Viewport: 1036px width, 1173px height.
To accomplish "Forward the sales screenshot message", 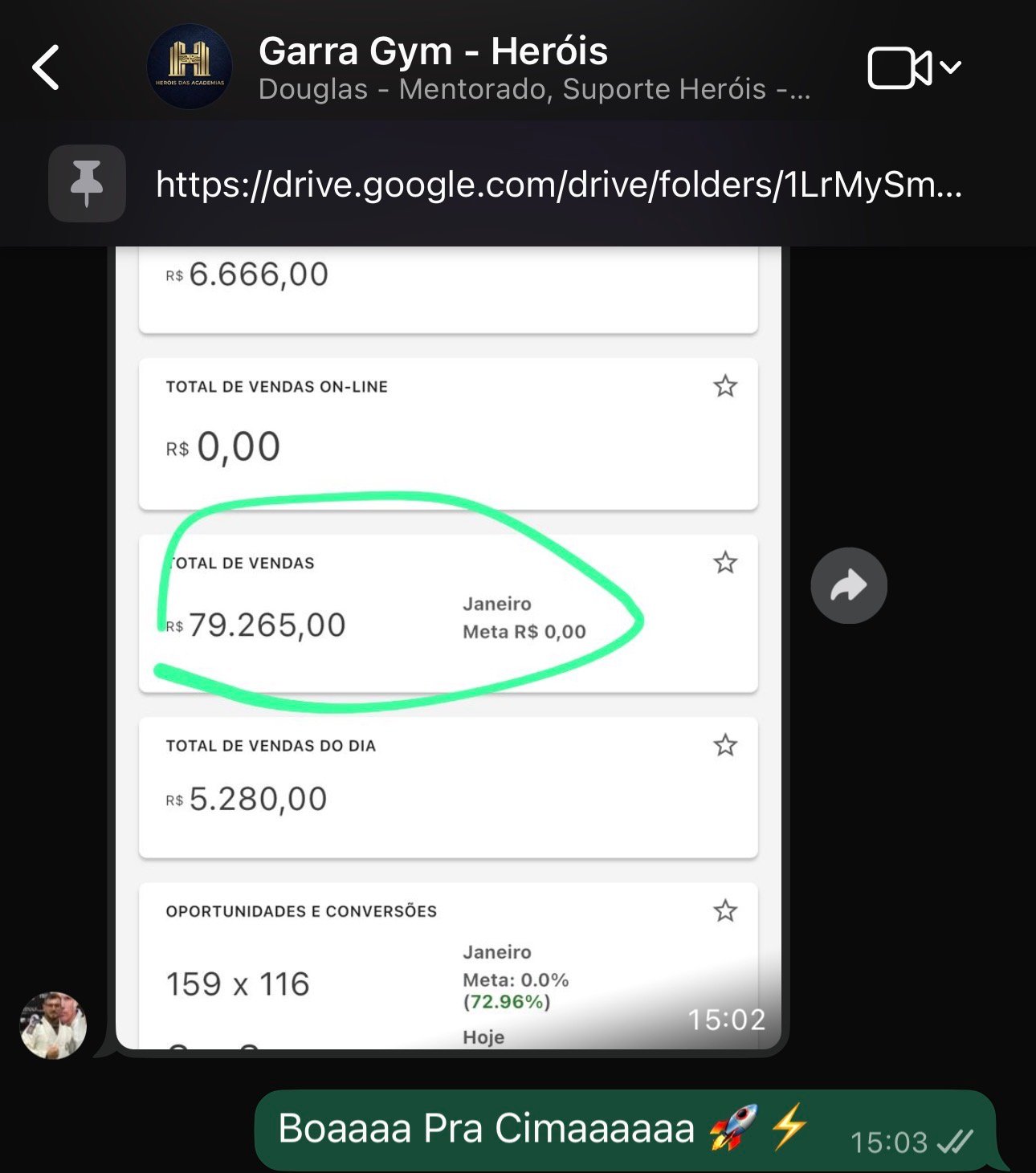I will pos(848,585).
